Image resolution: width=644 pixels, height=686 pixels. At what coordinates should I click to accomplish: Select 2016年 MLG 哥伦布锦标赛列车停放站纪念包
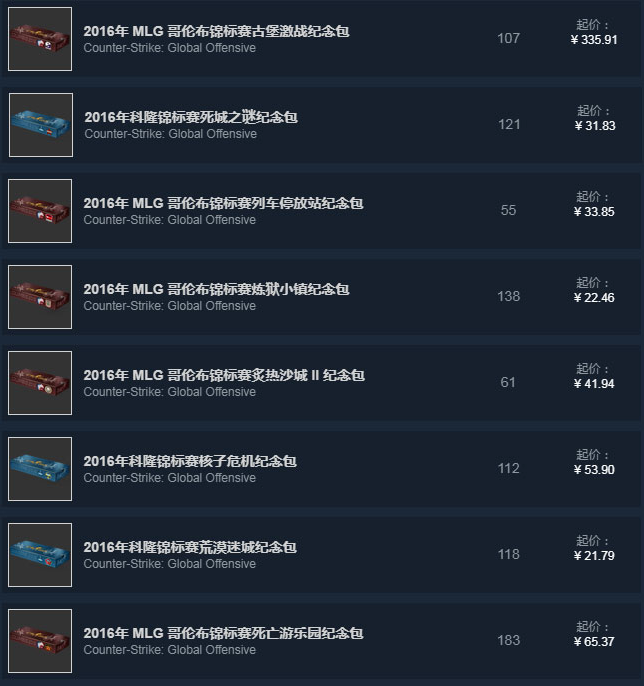click(x=223, y=204)
